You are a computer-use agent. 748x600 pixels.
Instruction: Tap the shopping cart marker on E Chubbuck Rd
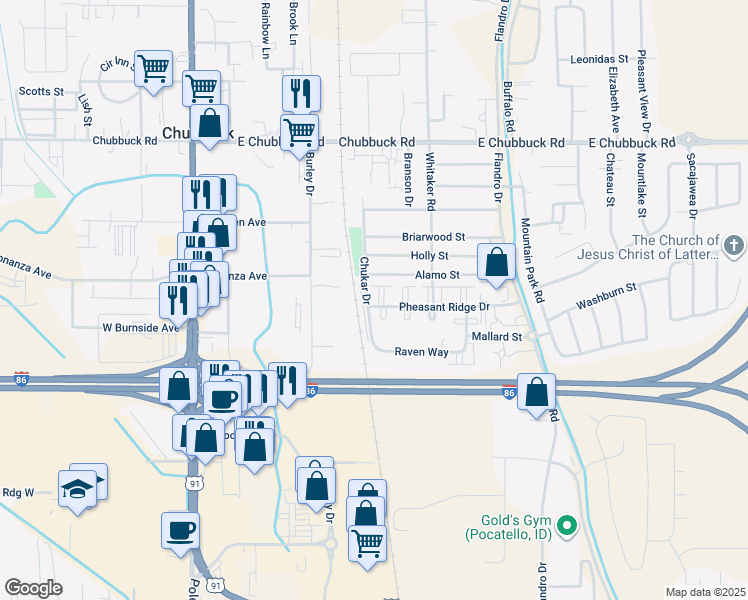click(x=299, y=132)
